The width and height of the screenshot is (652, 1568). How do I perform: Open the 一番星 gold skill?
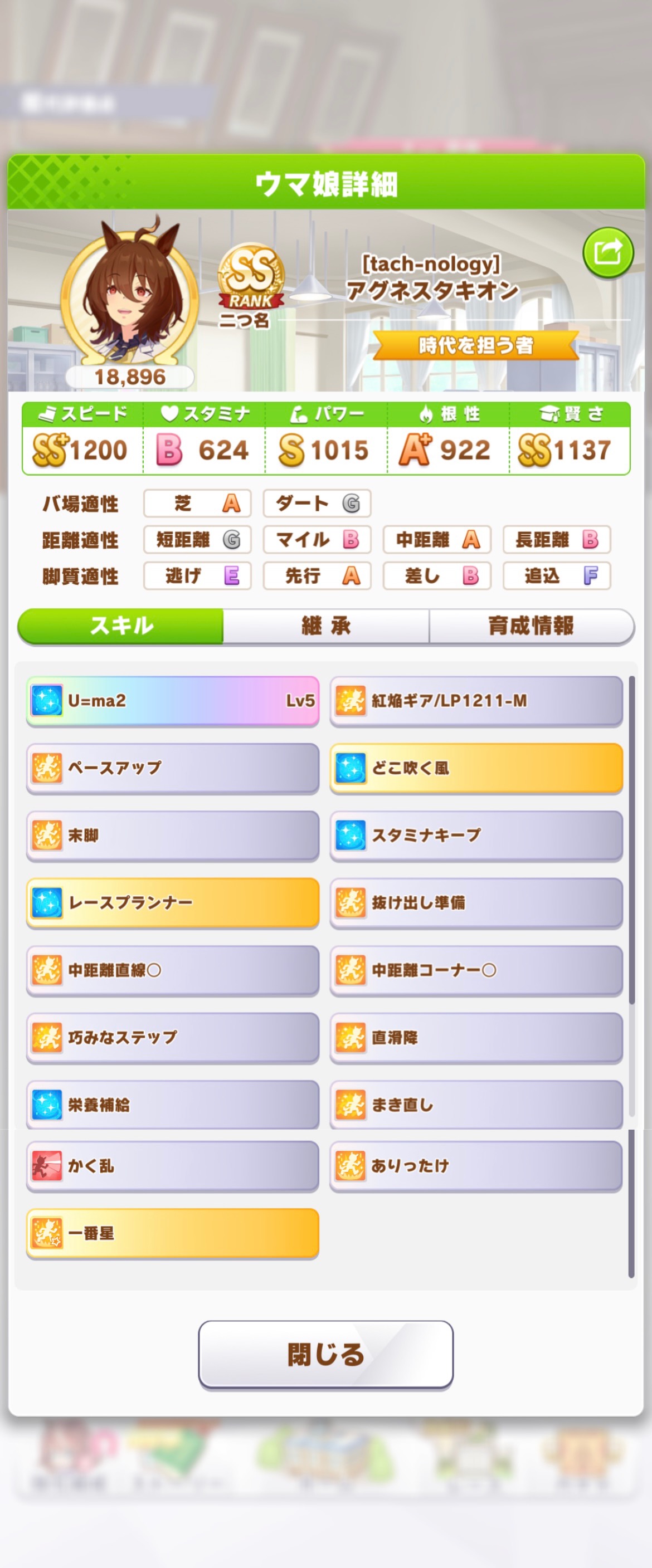tap(173, 1233)
